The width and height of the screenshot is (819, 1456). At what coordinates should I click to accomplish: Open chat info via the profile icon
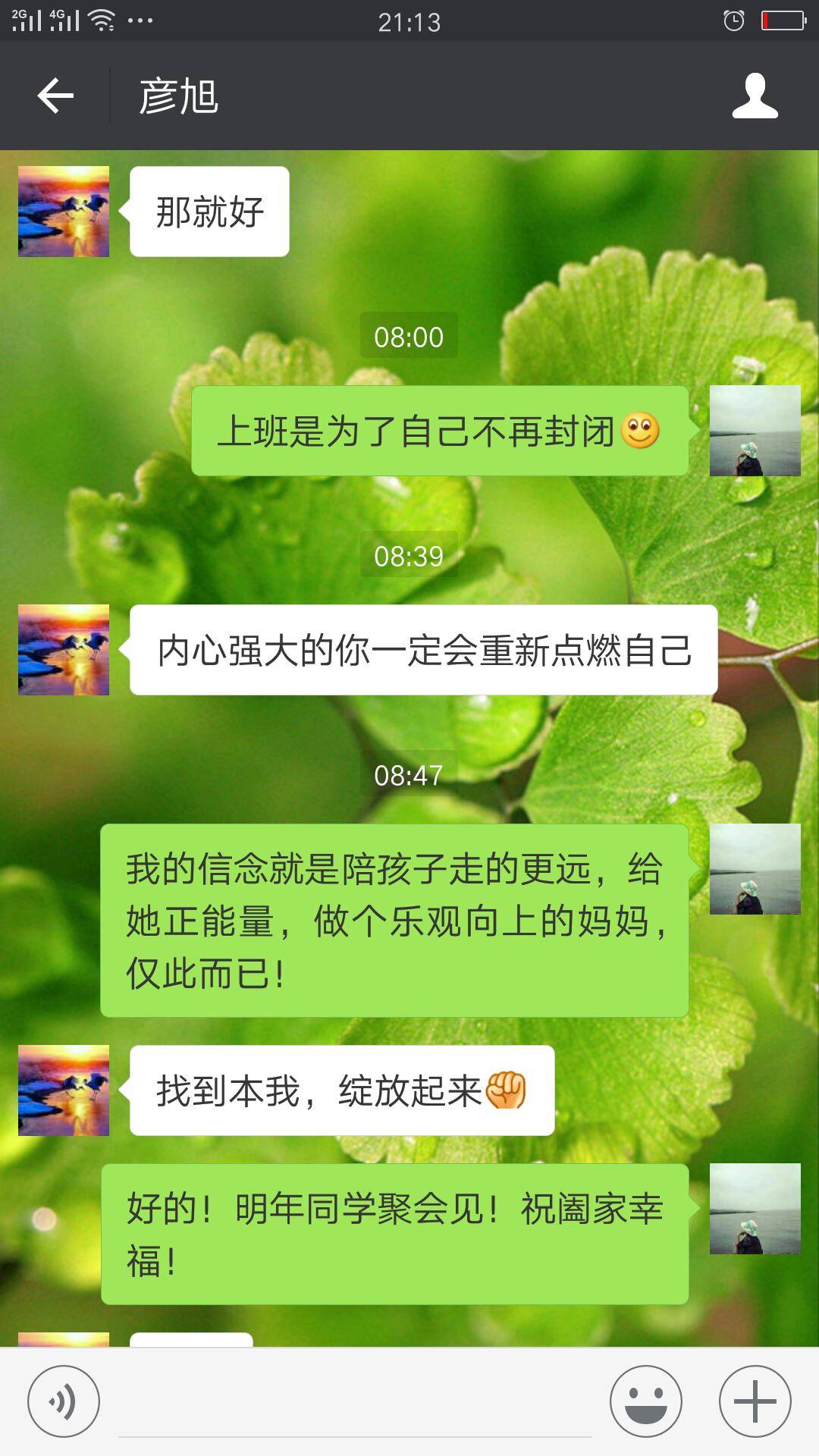click(x=755, y=96)
